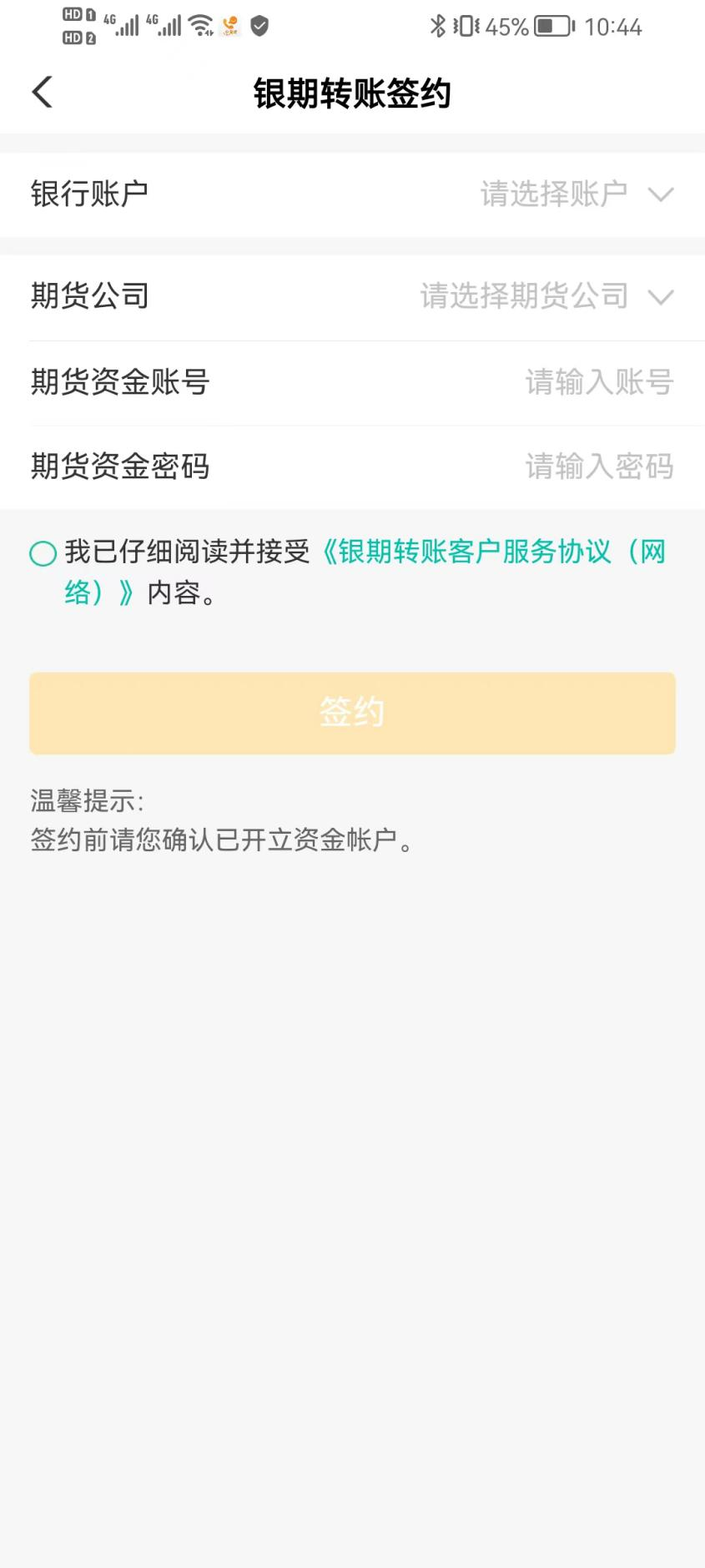Open the 银行账户 account dropdown
Image resolution: width=705 pixels, height=1568 pixels.
coord(576,194)
